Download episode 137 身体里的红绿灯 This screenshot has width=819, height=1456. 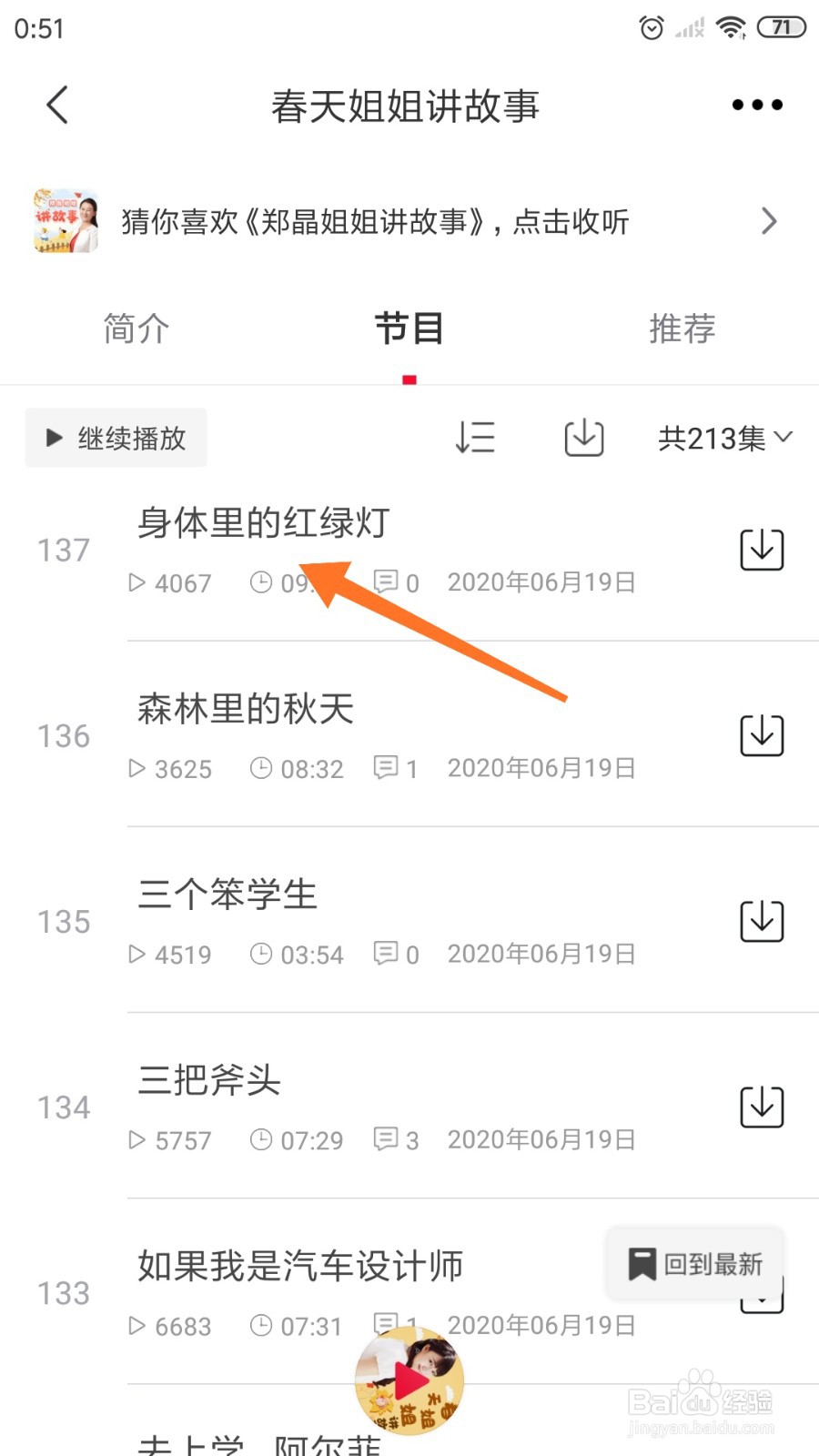tap(761, 550)
